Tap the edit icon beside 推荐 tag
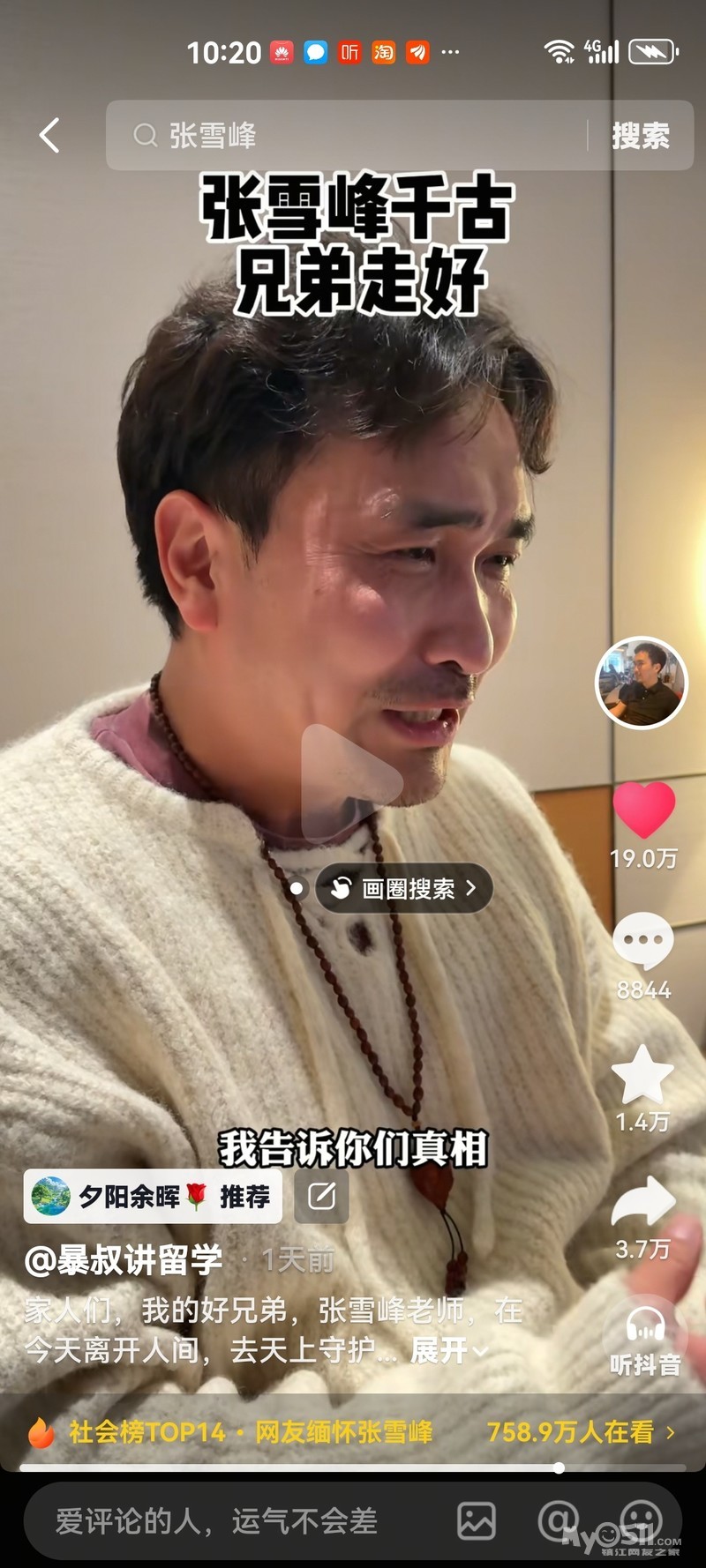The width and height of the screenshot is (706, 1568). [321, 1197]
